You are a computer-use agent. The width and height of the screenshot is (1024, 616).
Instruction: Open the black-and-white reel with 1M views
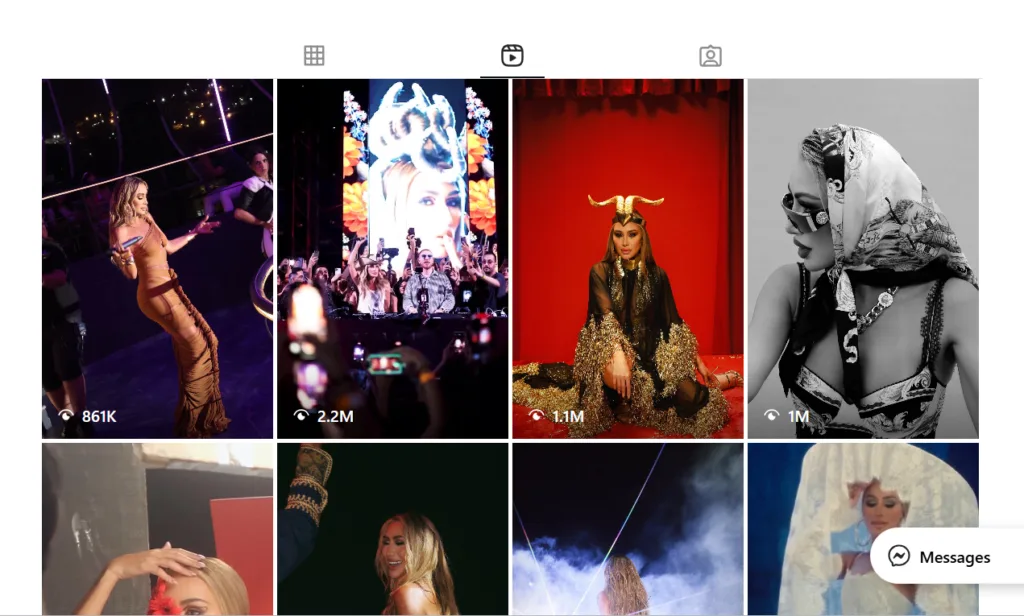[x=863, y=258]
